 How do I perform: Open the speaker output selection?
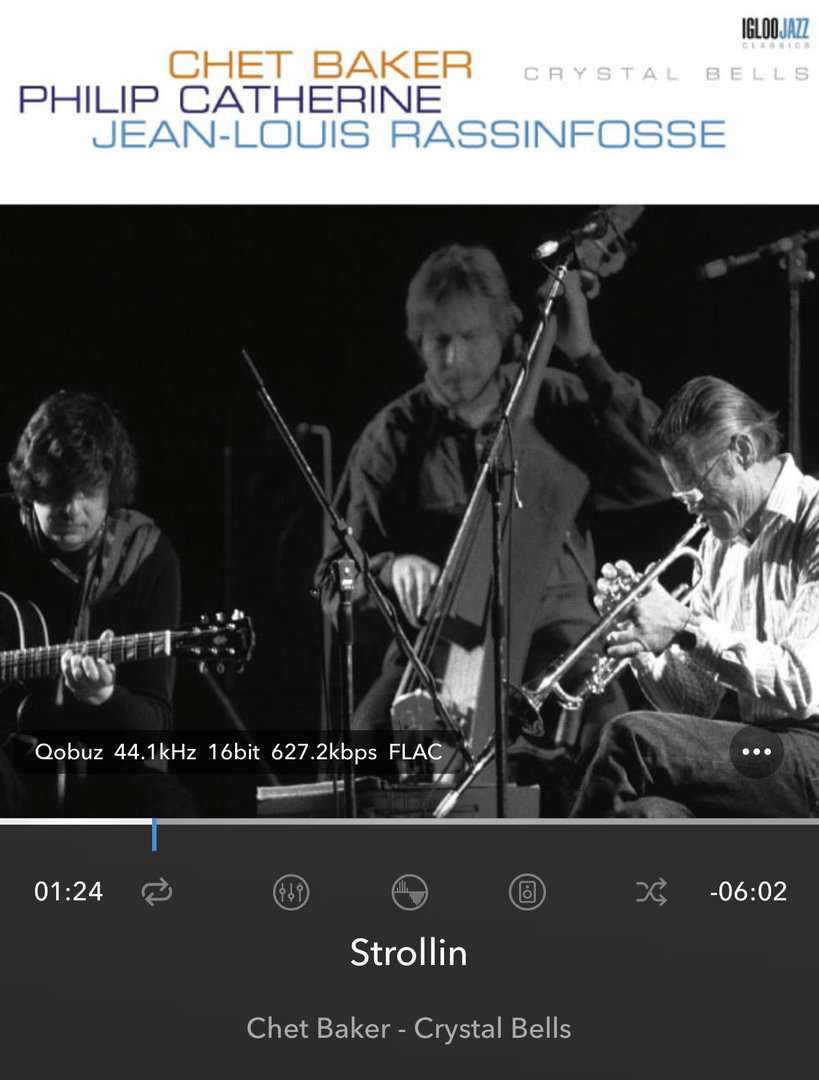point(527,891)
